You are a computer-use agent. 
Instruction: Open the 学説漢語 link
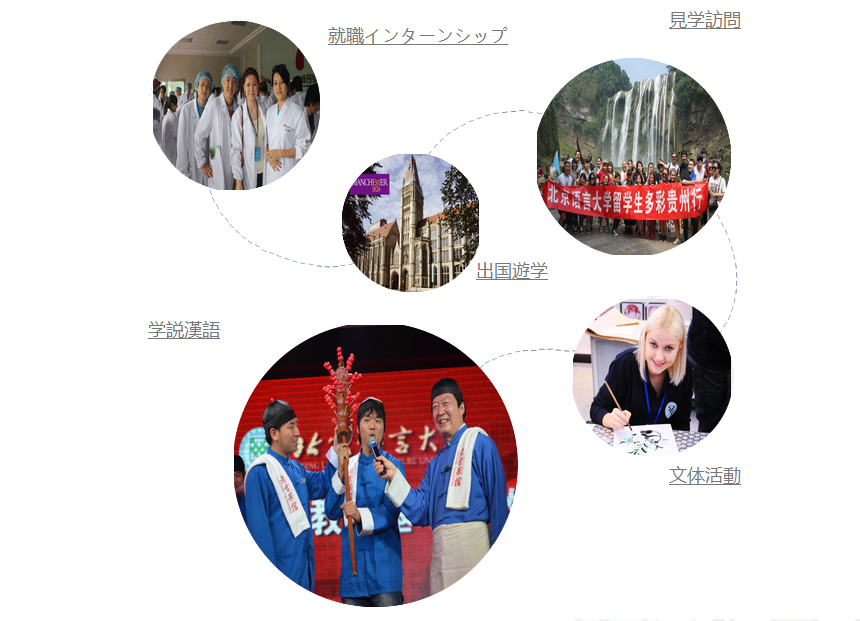pyautogui.click(x=184, y=330)
